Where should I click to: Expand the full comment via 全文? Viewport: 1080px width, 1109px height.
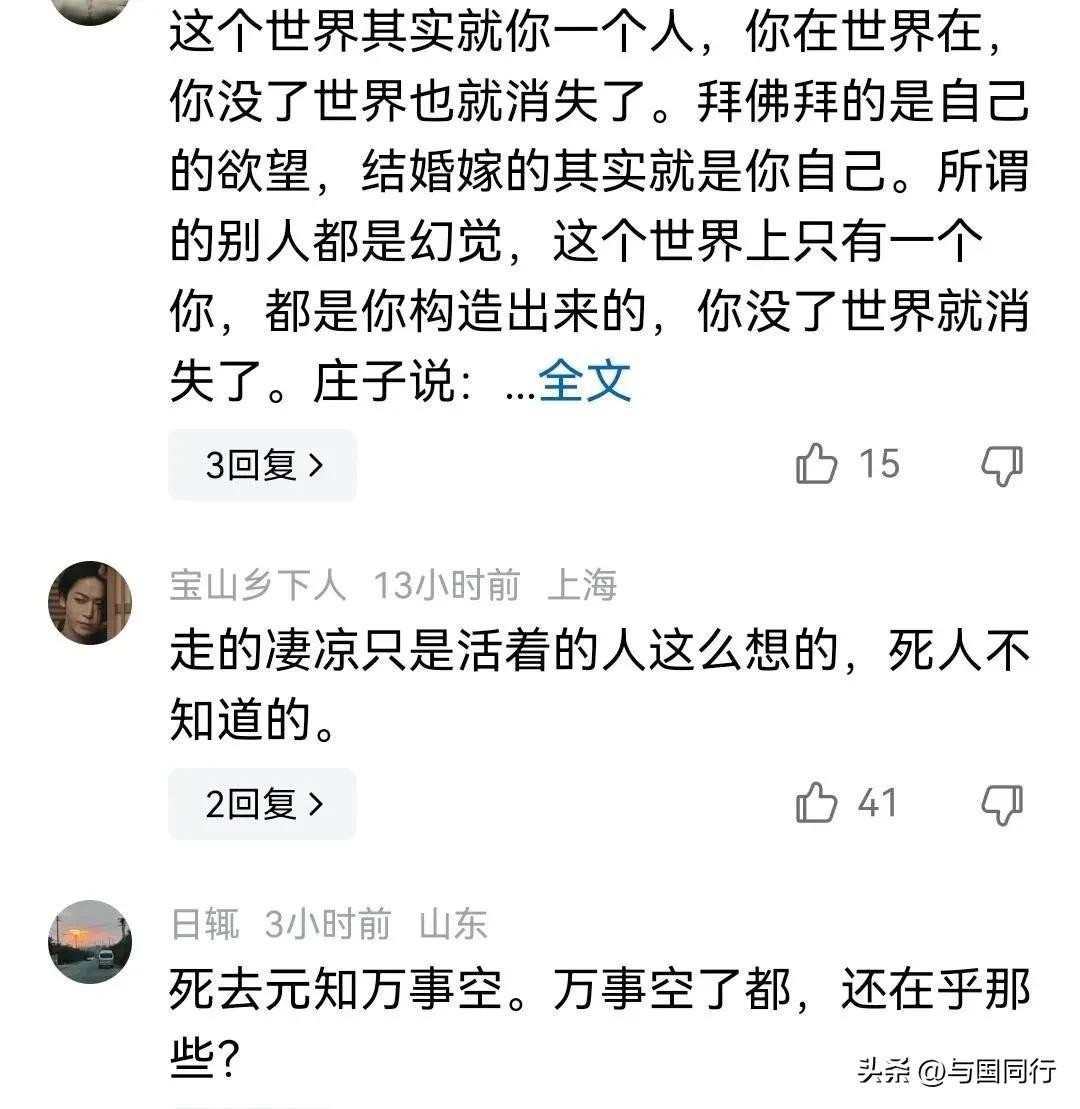(x=585, y=383)
